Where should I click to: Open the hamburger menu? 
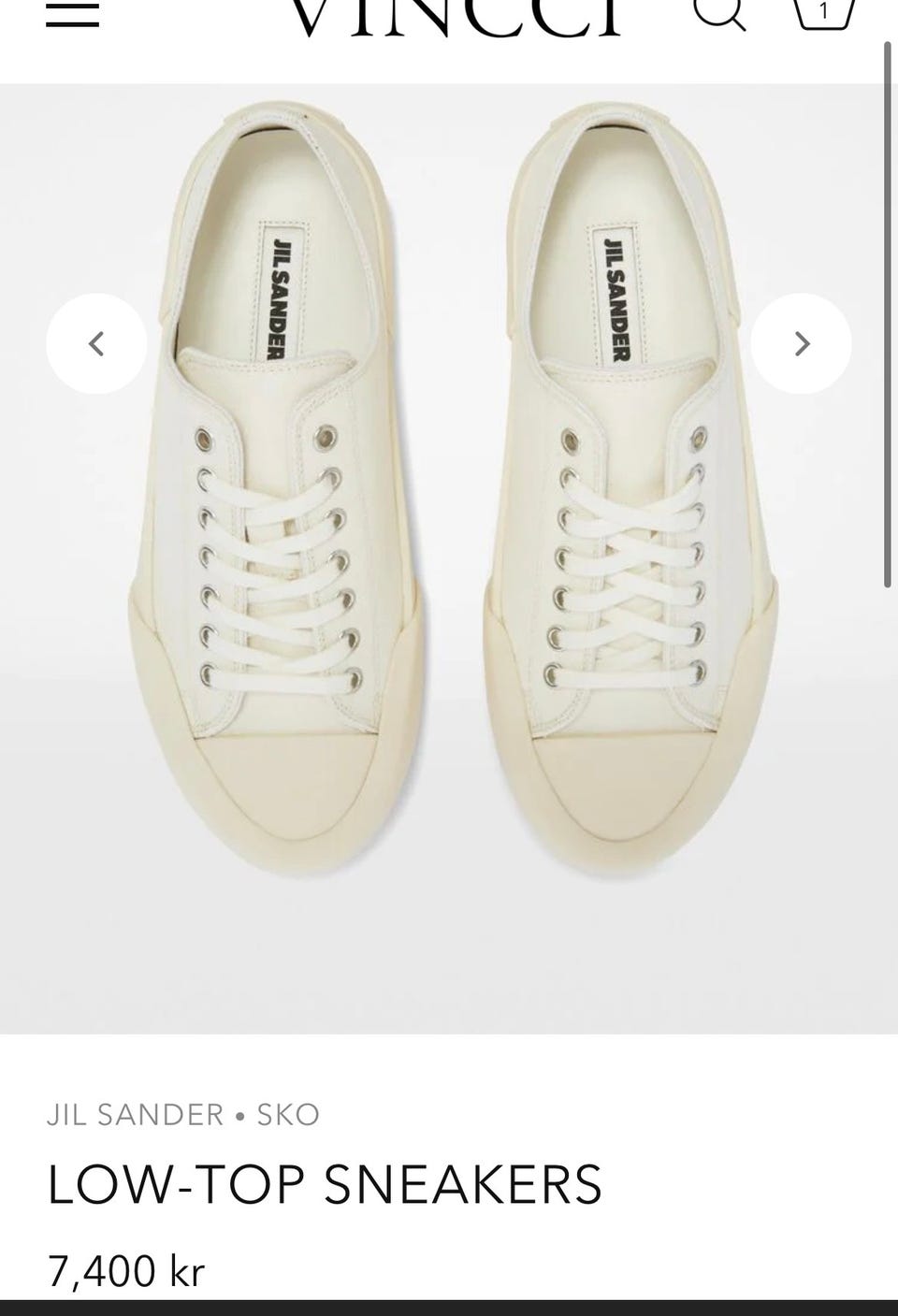[72, 13]
